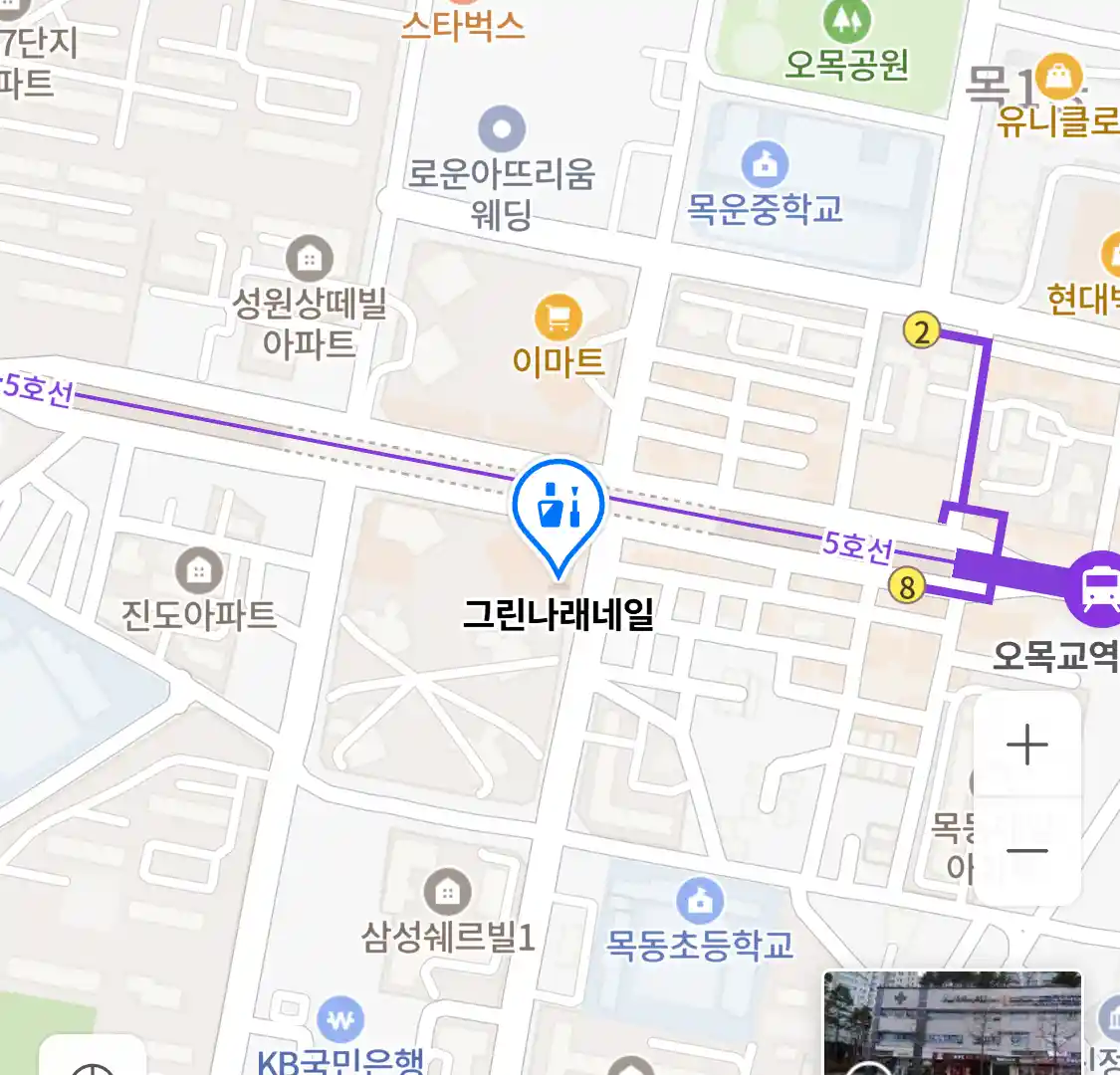Select subway exit 8 marker
This screenshot has height=1075, width=1120.
coord(907,586)
